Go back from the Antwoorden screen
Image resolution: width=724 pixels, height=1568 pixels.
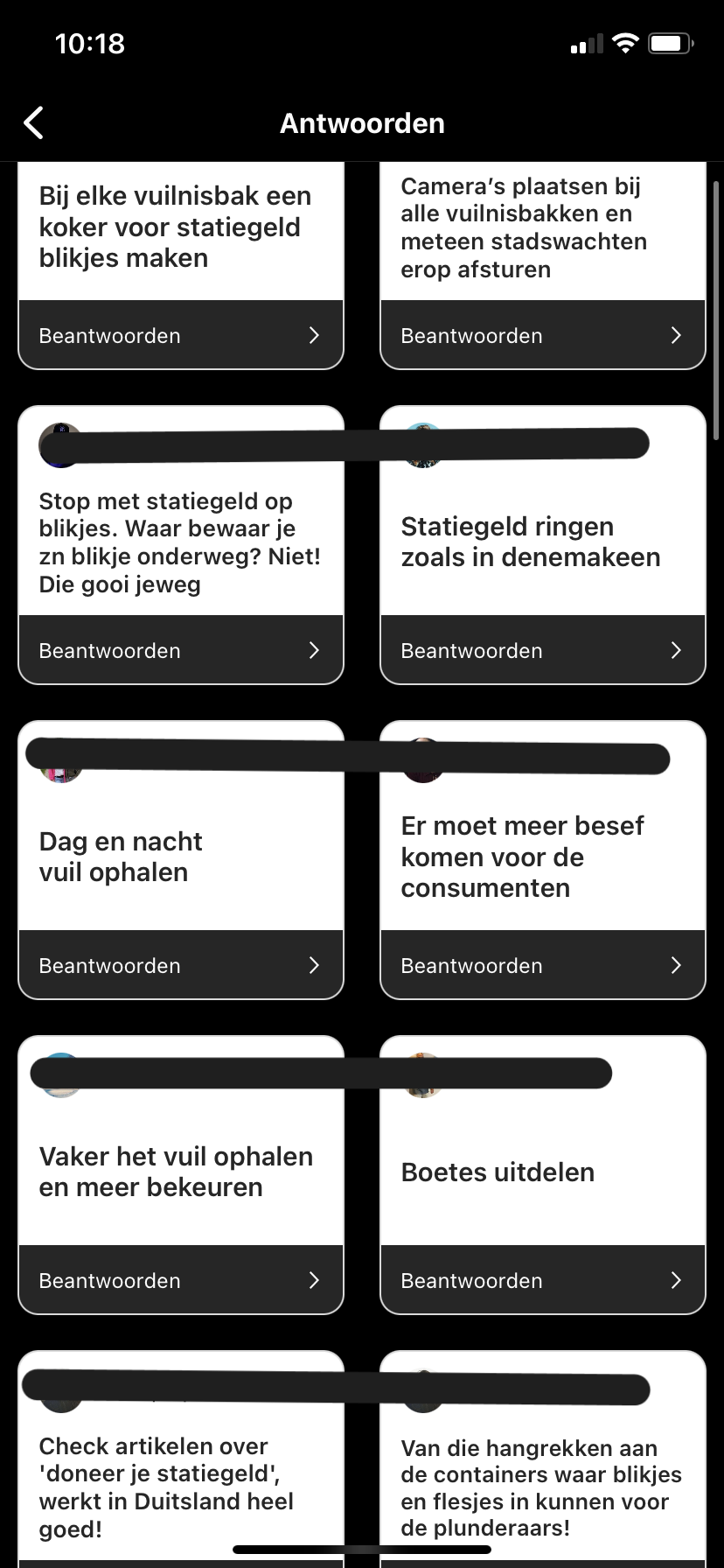(34, 123)
